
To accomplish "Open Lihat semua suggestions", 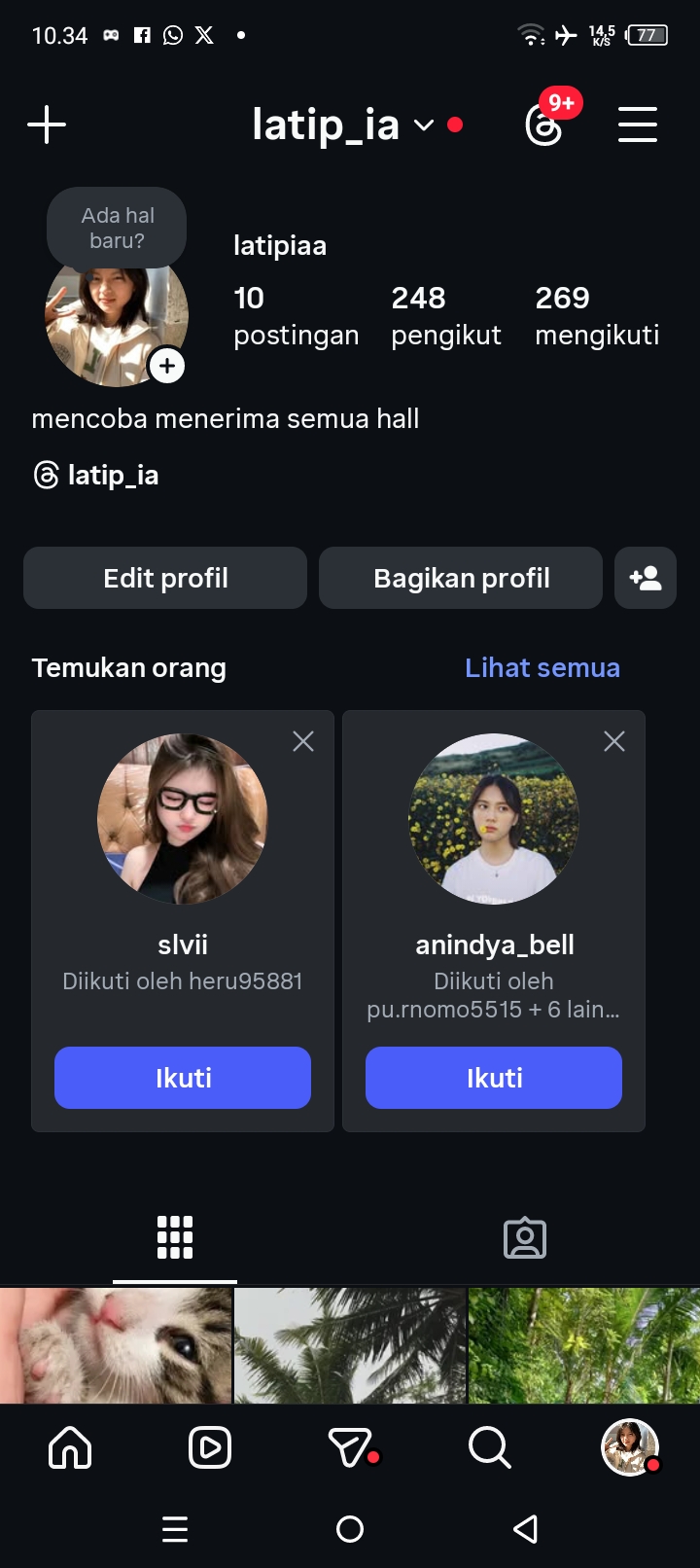I will tap(542, 668).
